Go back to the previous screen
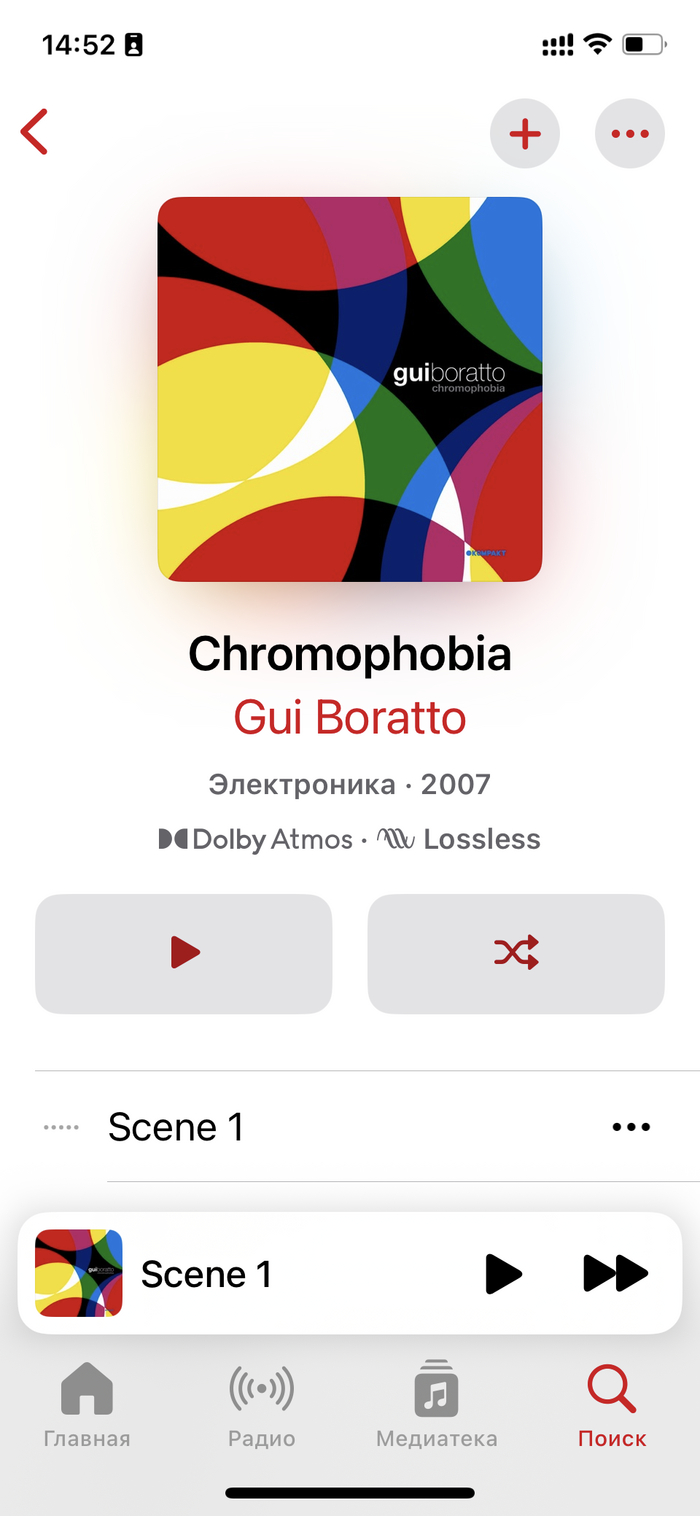 coord(35,132)
